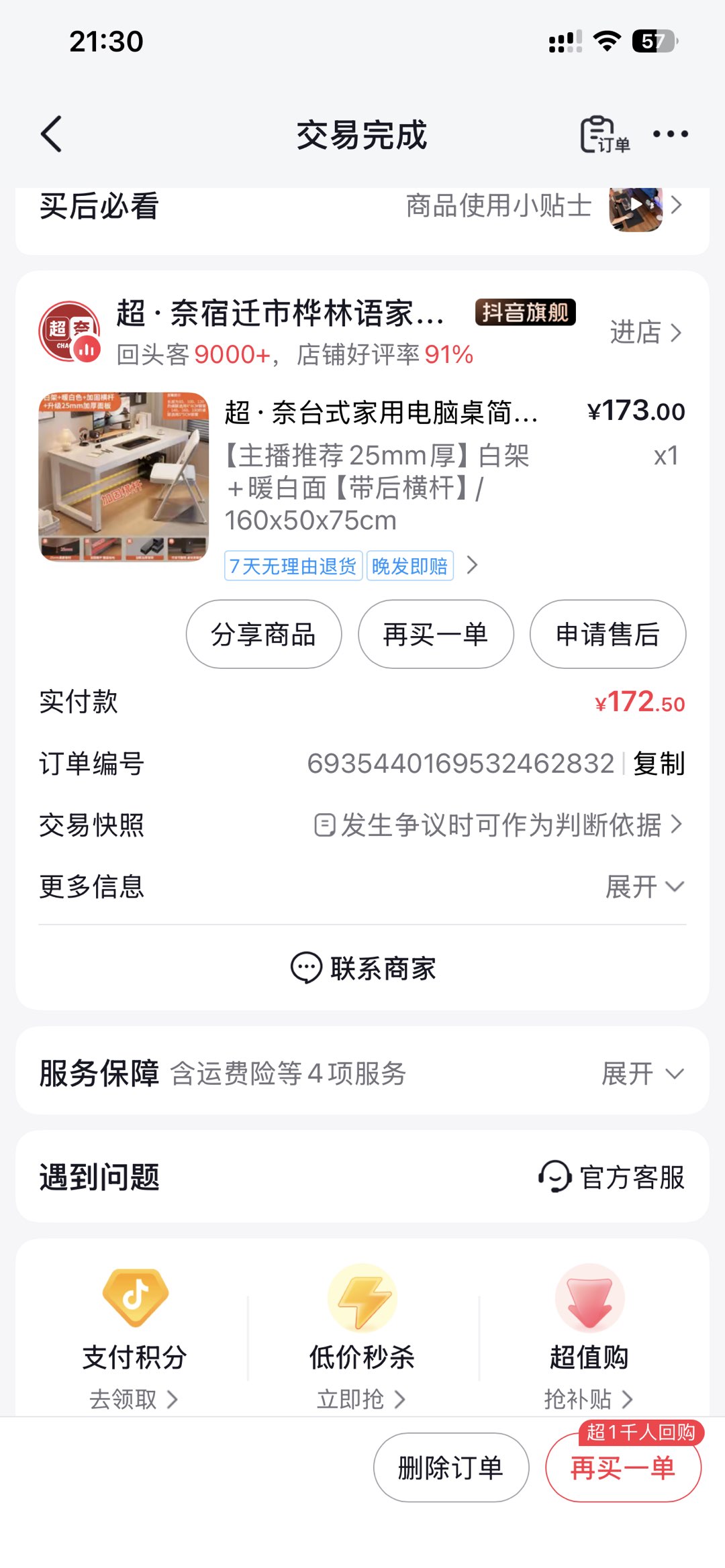Tap 分享商品 to share the item
Viewport: 725px width, 1568px height.
(x=263, y=634)
